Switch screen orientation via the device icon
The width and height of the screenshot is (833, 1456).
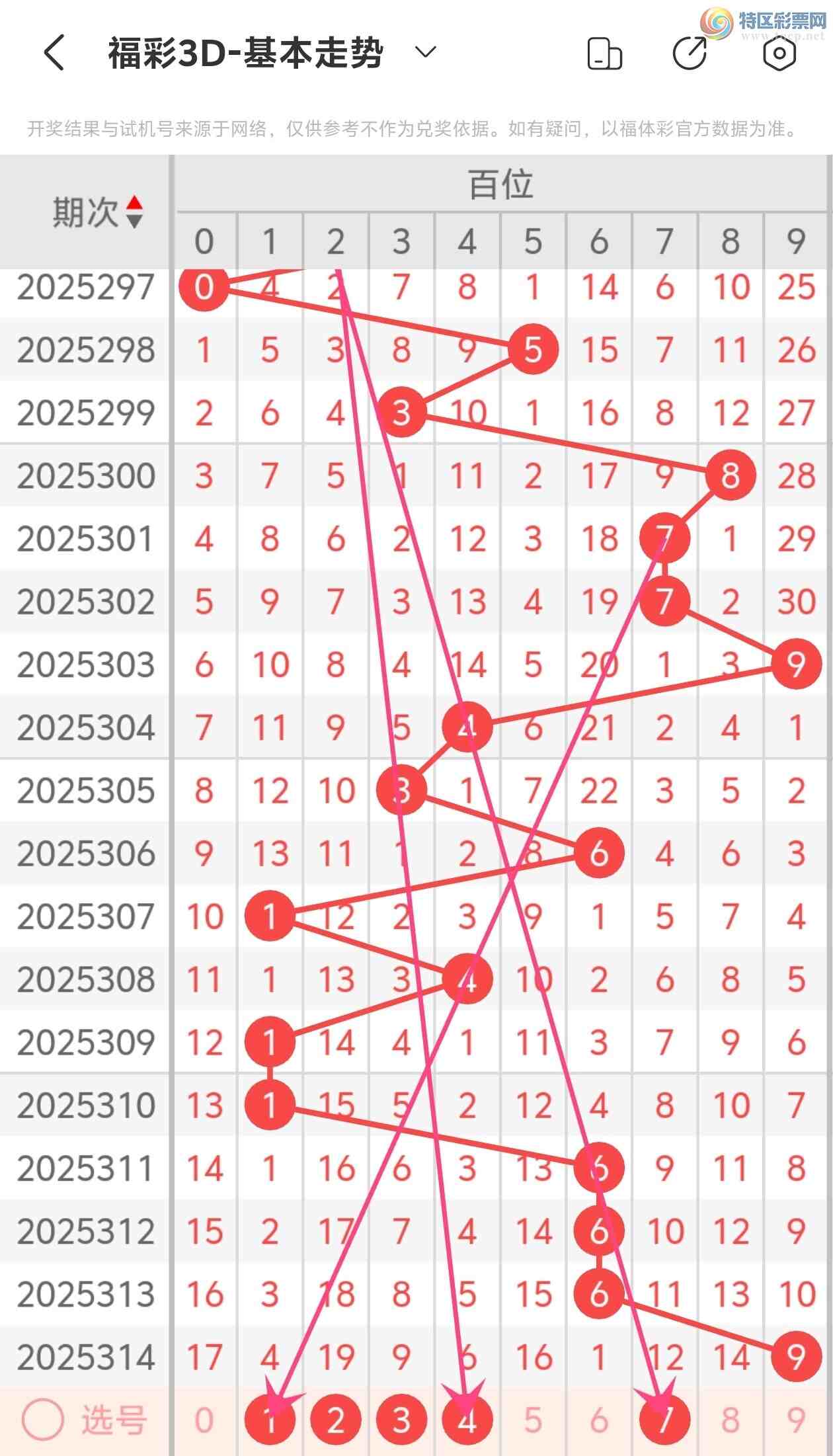pos(604,54)
